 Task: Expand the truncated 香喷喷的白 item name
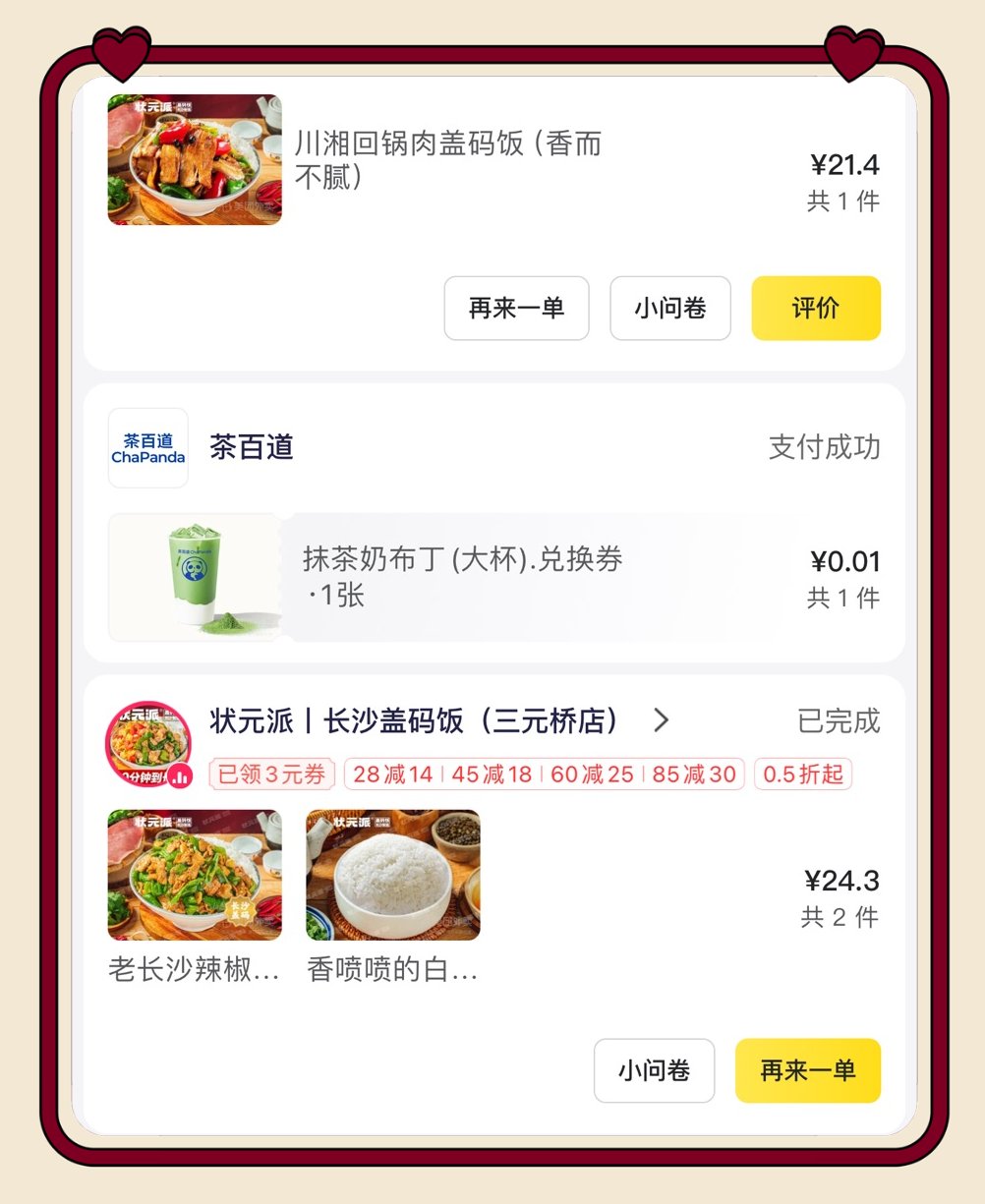[389, 969]
